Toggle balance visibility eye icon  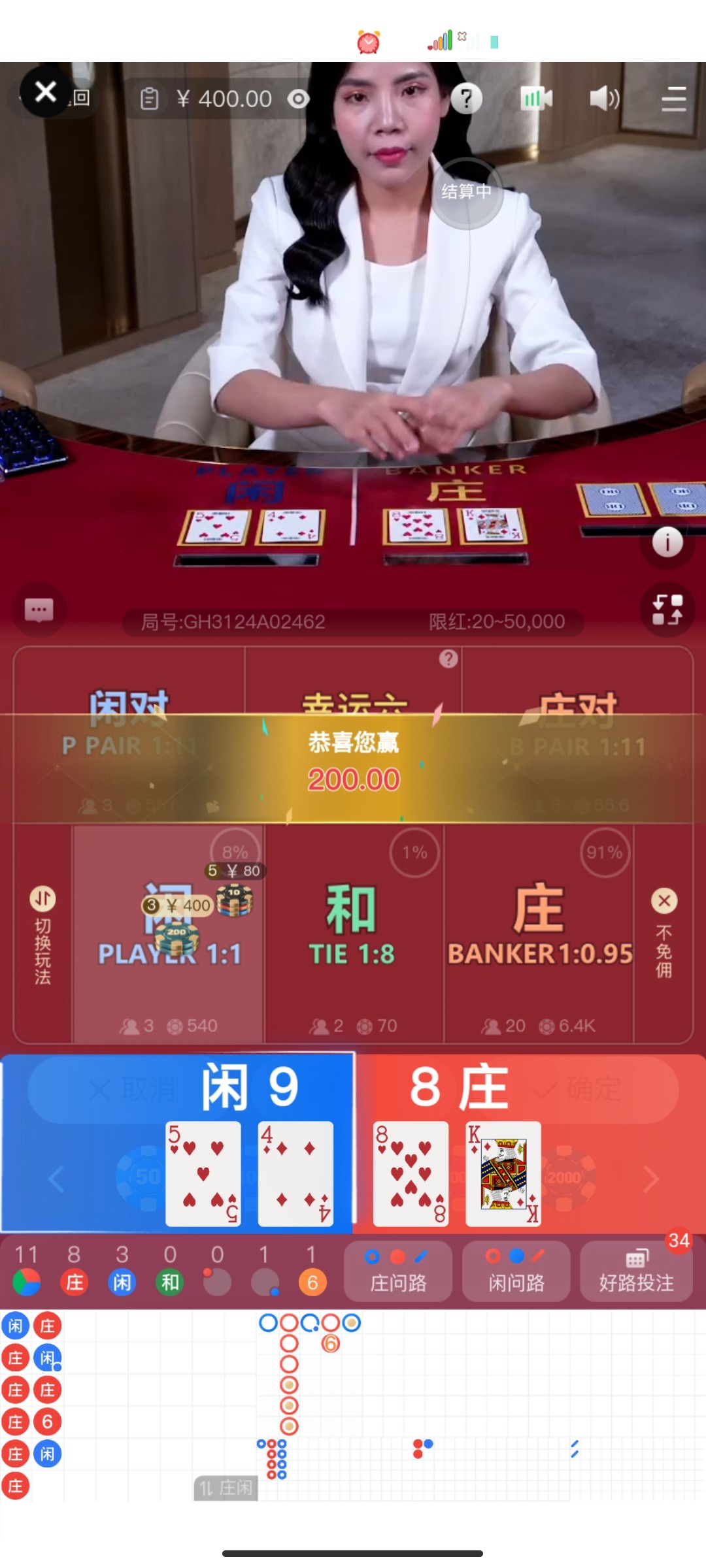pyautogui.click(x=298, y=99)
